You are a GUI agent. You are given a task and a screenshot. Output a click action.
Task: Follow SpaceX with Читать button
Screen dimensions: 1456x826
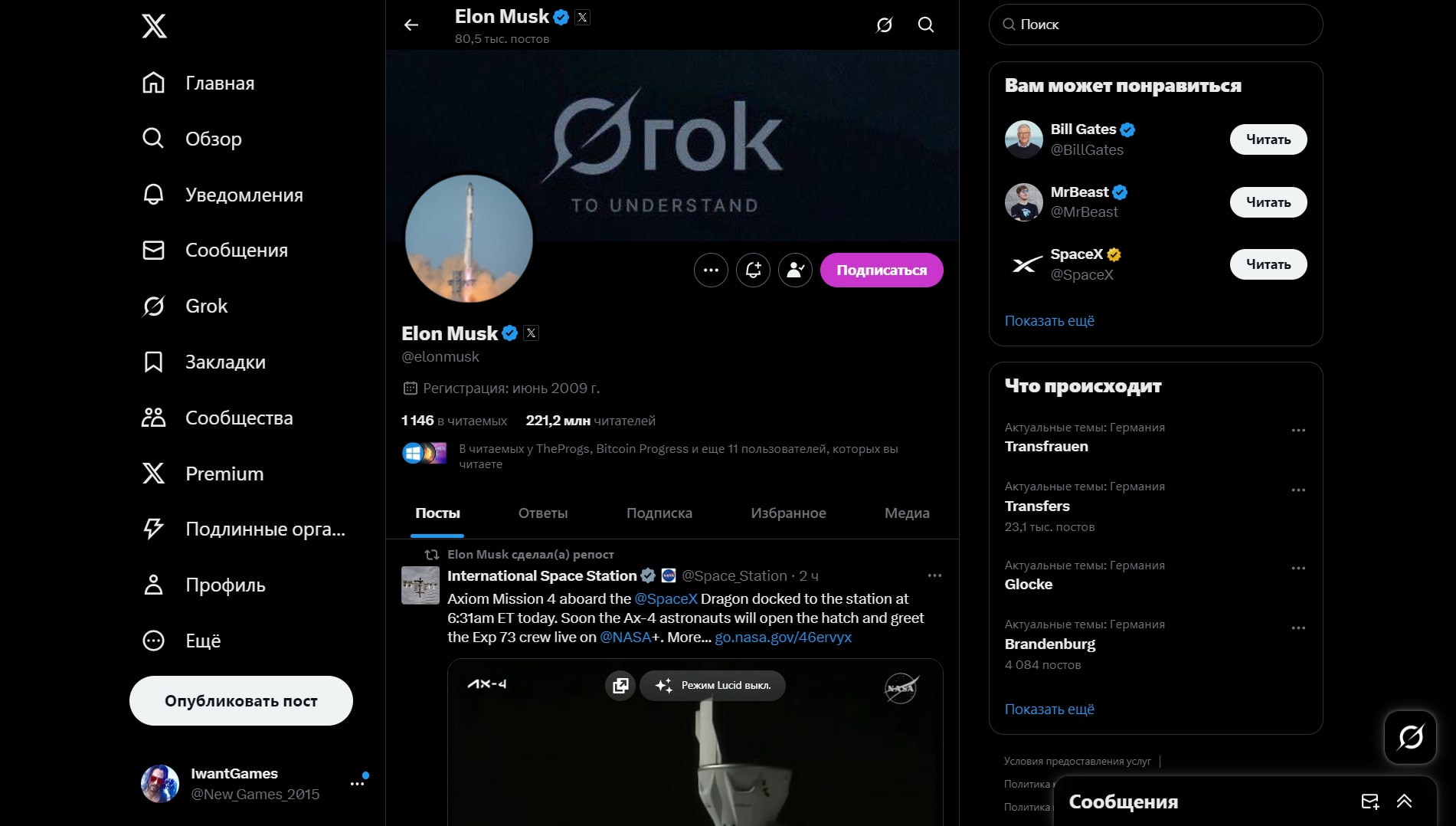(x=1268, y=264)
